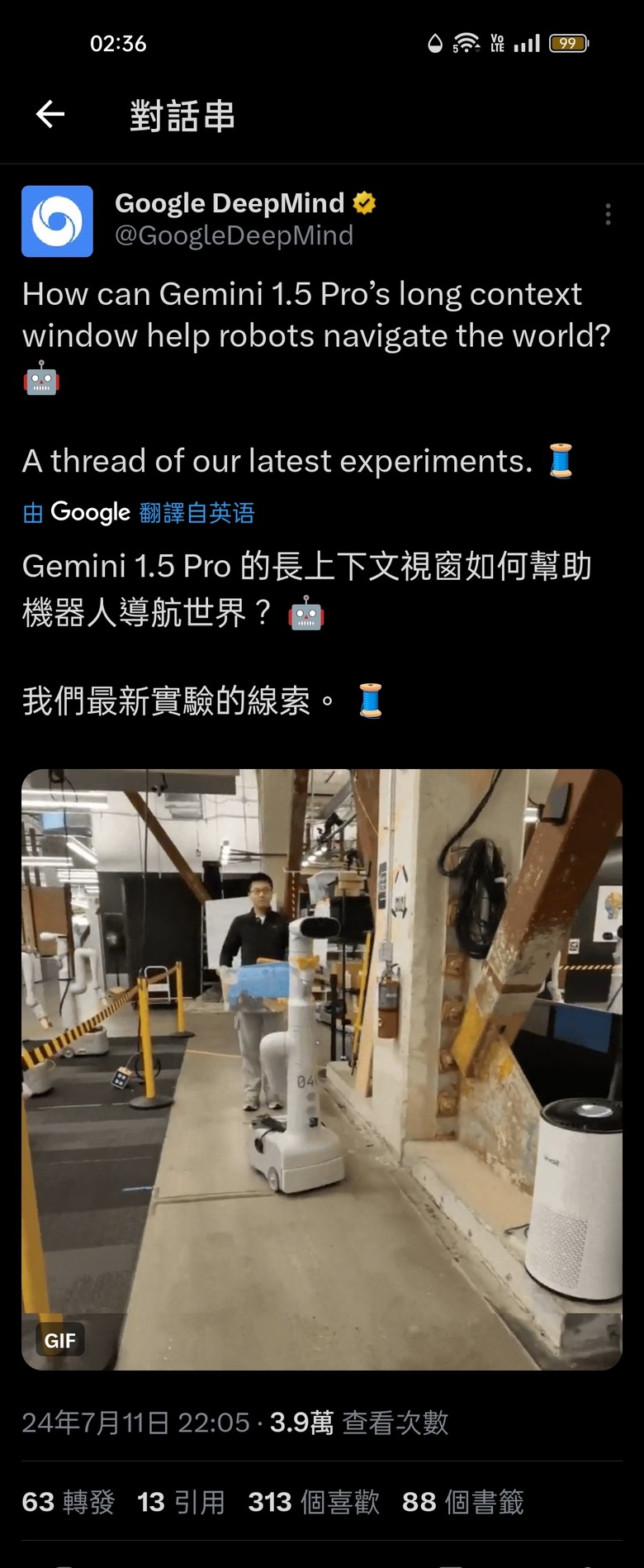Viewport: 644px width, 1568px height.
Task: View the 313 likes list
Action: tap(314, 1501)
